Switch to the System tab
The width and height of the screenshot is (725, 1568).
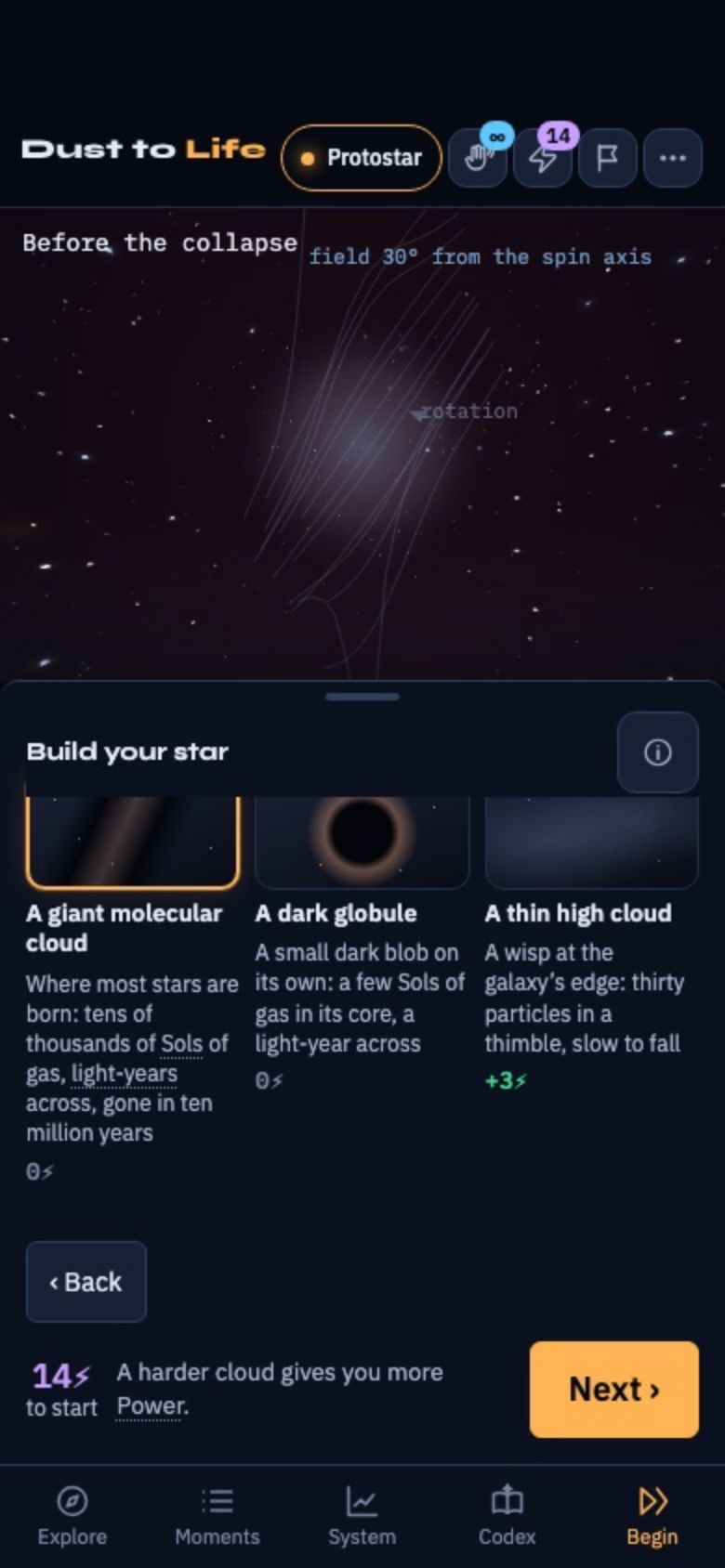click(362, 1516)
